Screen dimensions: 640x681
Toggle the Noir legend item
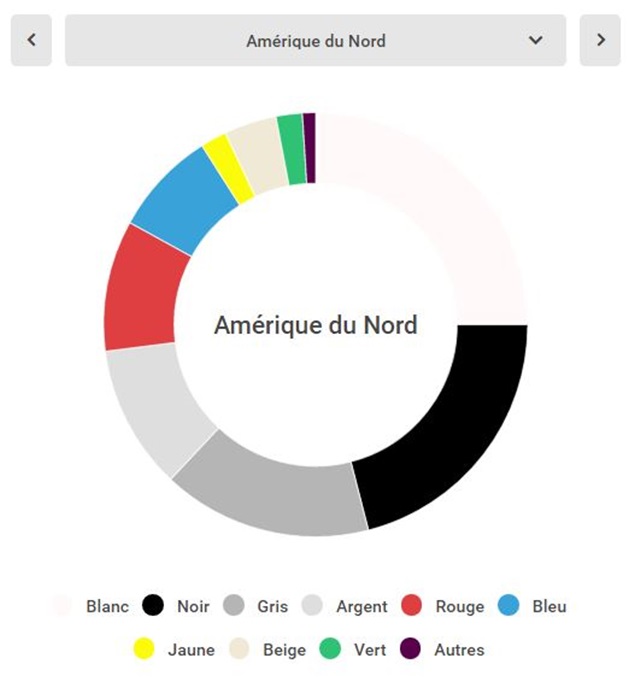pyautogui.click(x=176, y=606)
